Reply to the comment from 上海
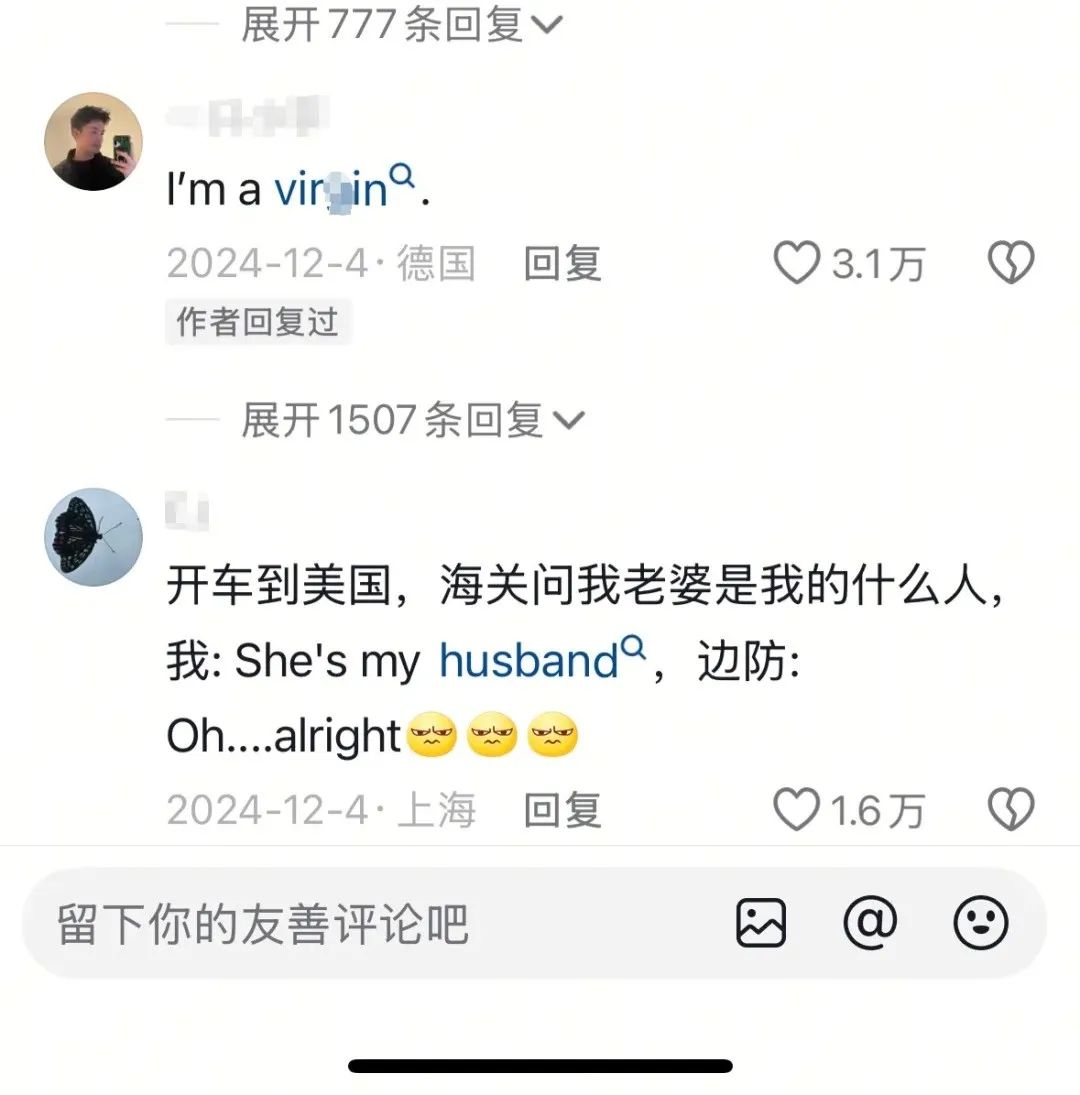 [562, 810]
